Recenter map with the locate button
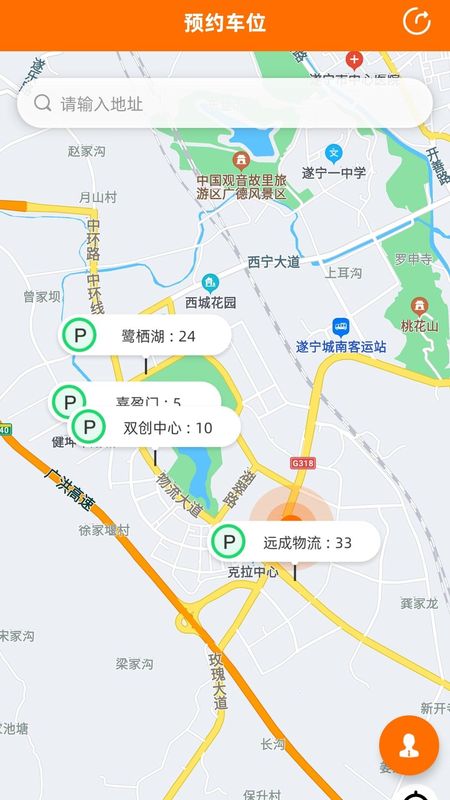450x800 pixels. (x=418, y=794)
